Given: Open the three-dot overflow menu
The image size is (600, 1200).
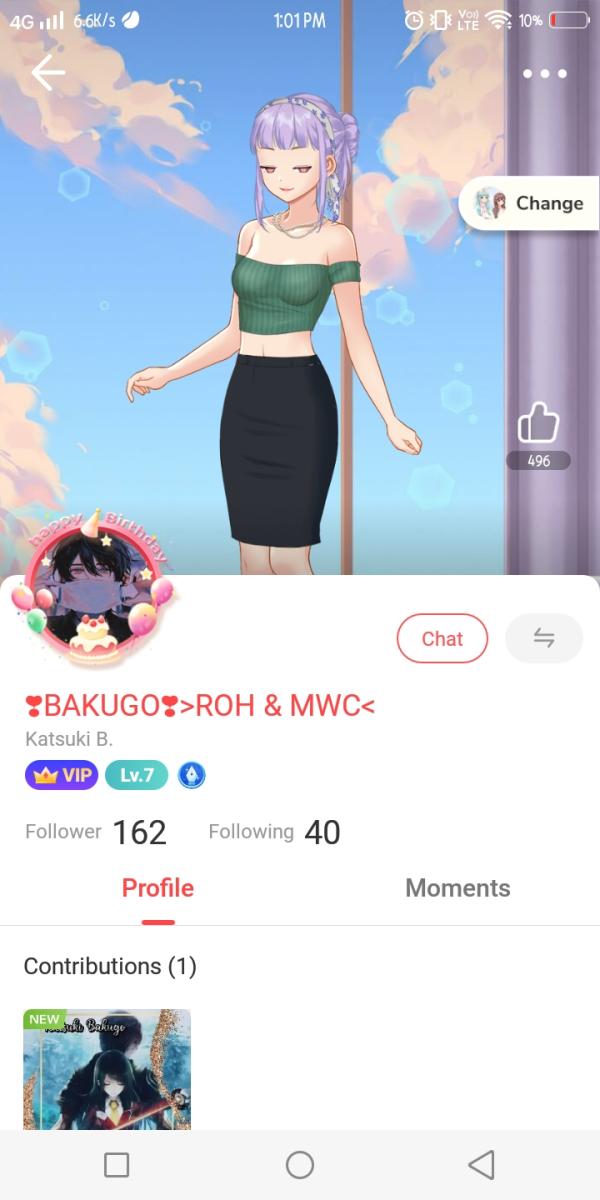Looking at the screenshot, I should pos(544,74).
